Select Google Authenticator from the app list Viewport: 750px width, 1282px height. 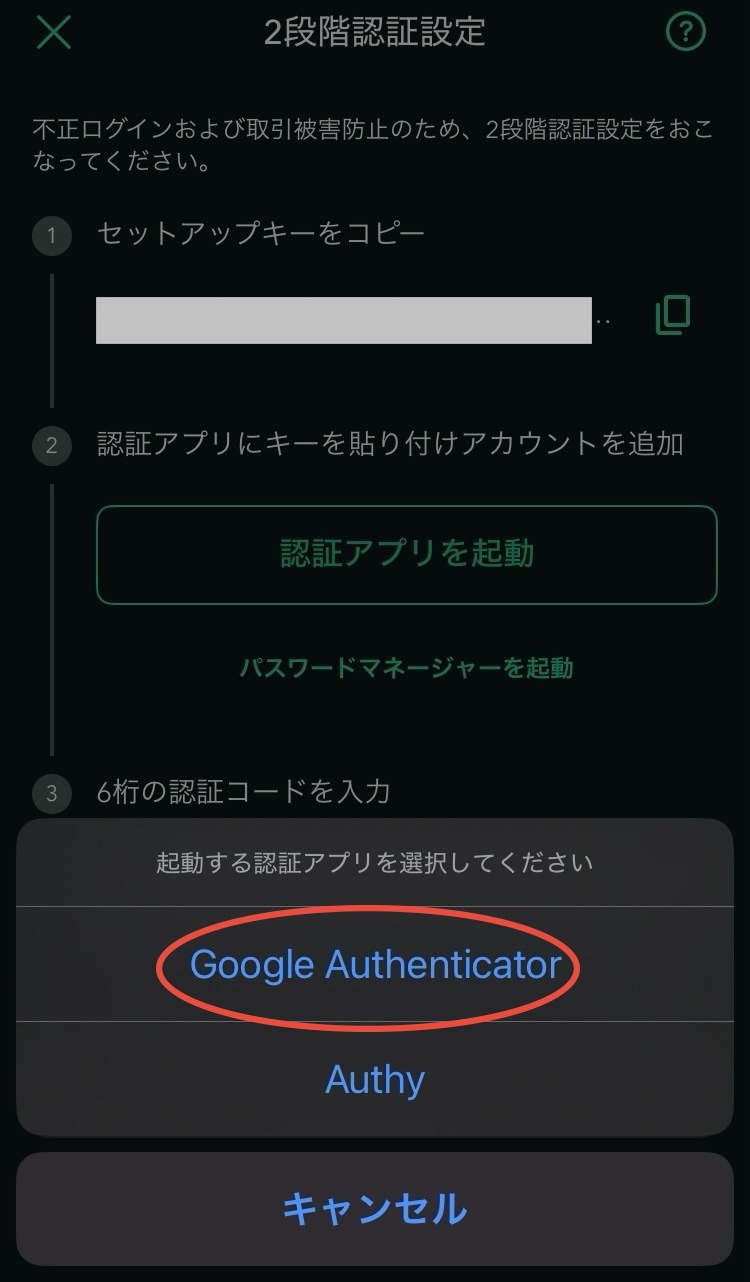(375, 964)
